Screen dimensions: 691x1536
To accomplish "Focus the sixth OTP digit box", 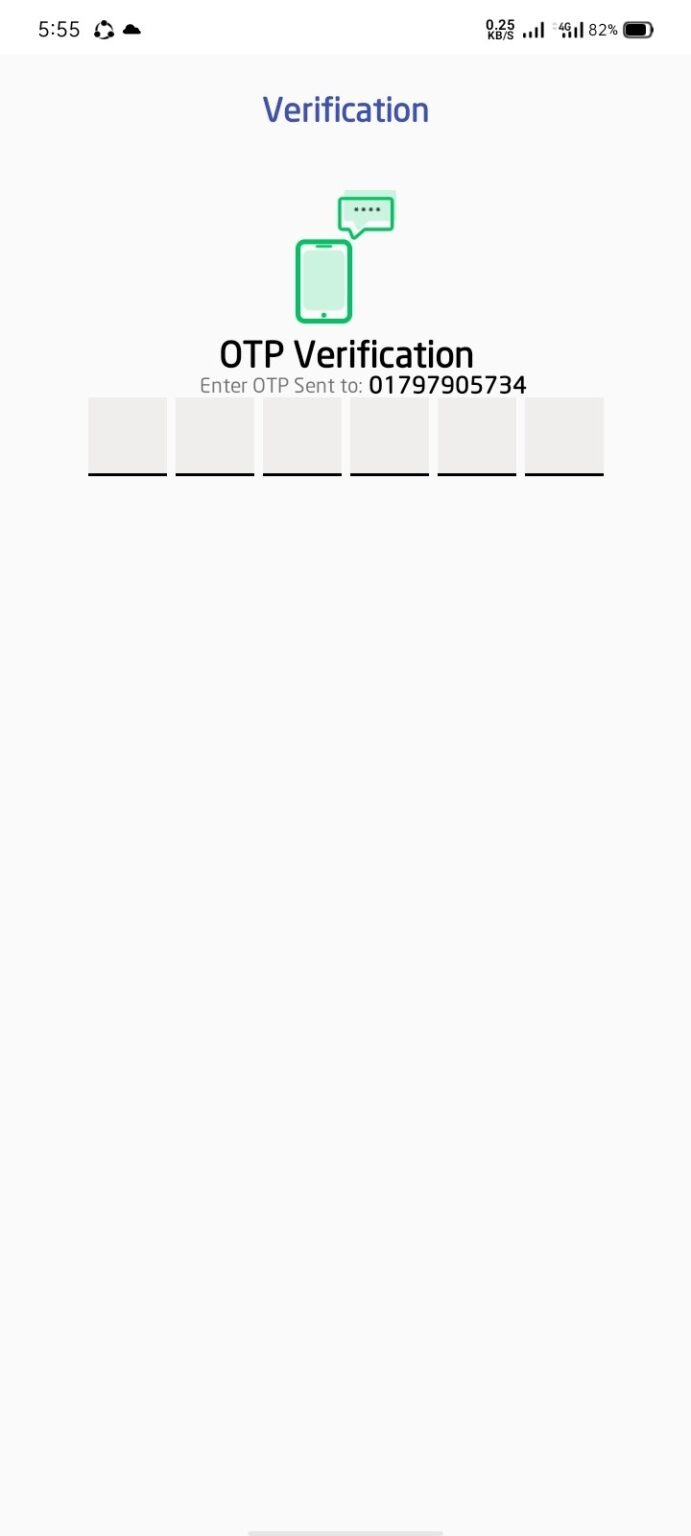I will [x=564, y=436].
